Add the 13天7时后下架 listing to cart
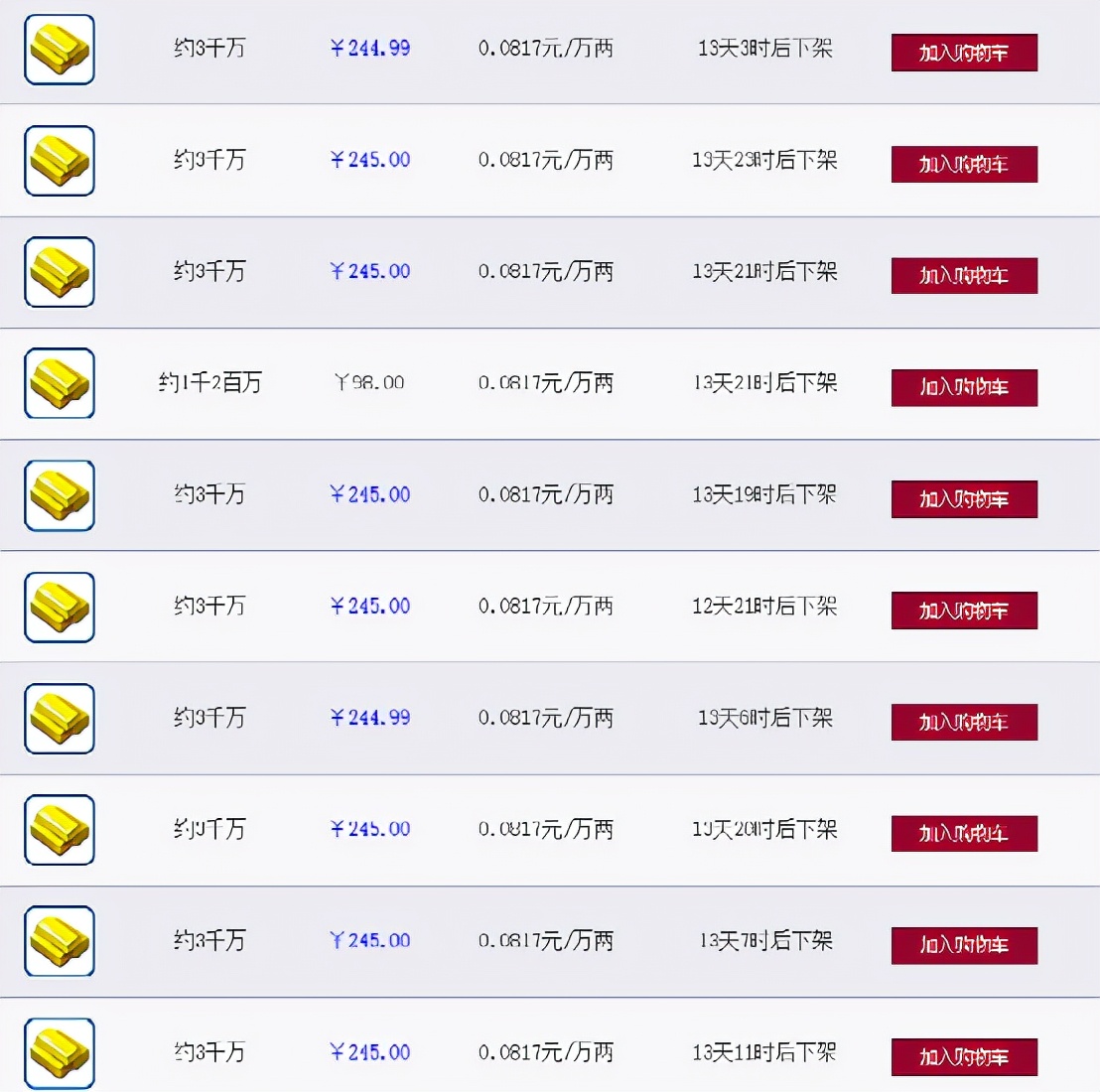 click(x=964, y=945)
